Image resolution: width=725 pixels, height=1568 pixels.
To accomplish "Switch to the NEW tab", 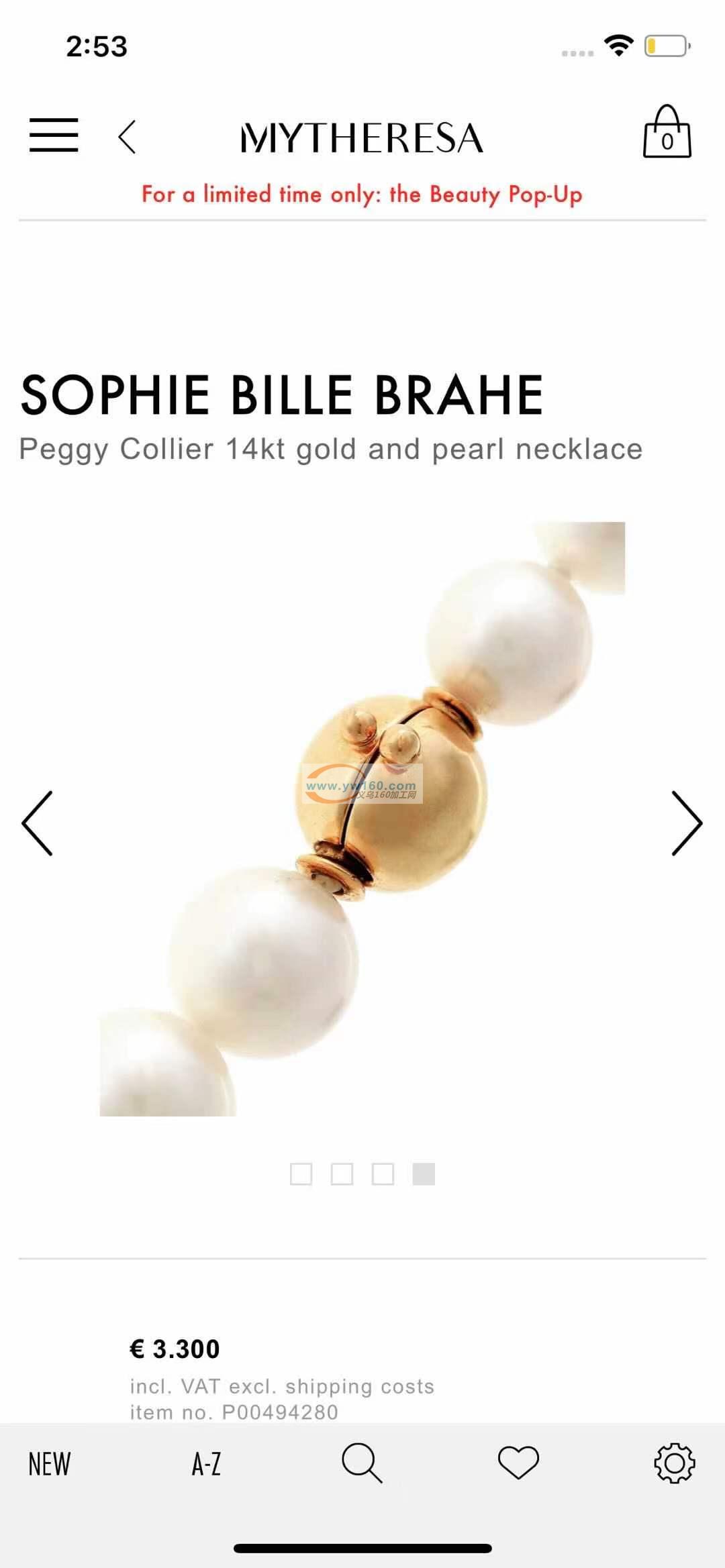I will click(49, 1464).
